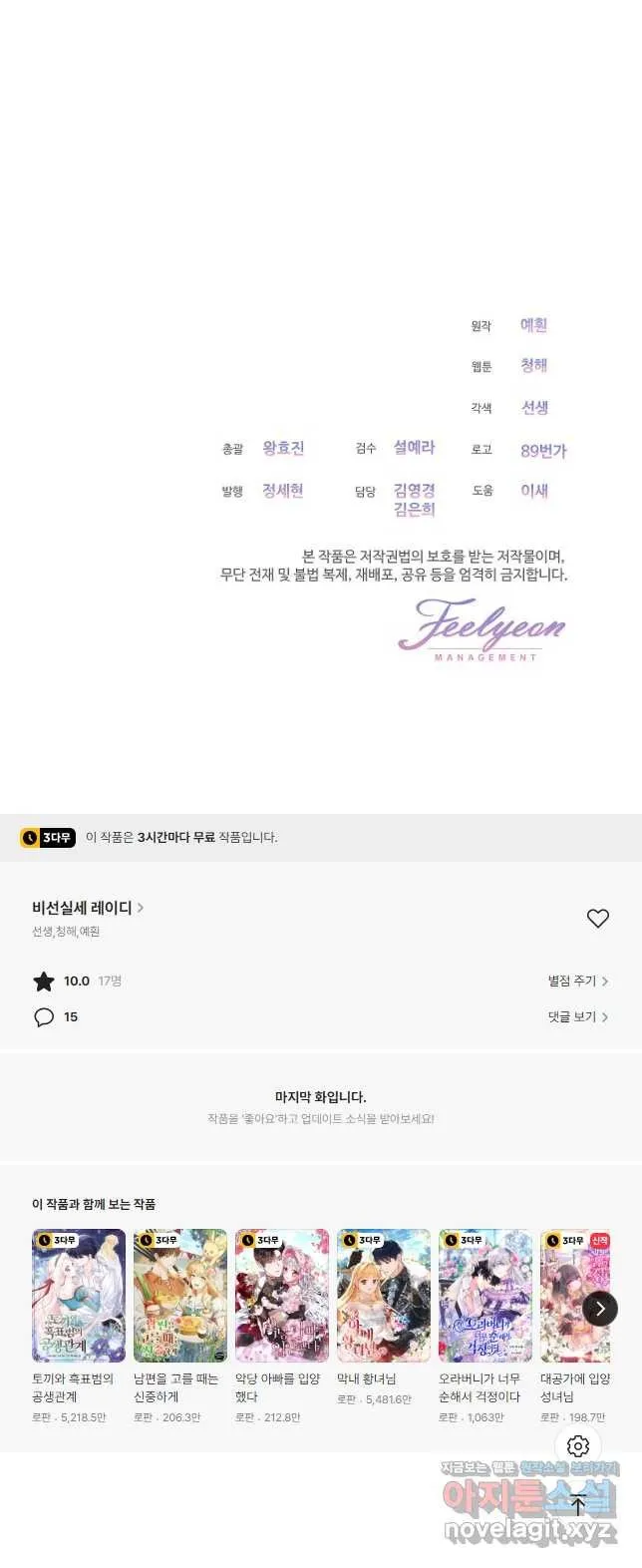This screenshot has width=642, height=1568.
Task: Tap 별점 주기 to rate
Action: (577, 981)
